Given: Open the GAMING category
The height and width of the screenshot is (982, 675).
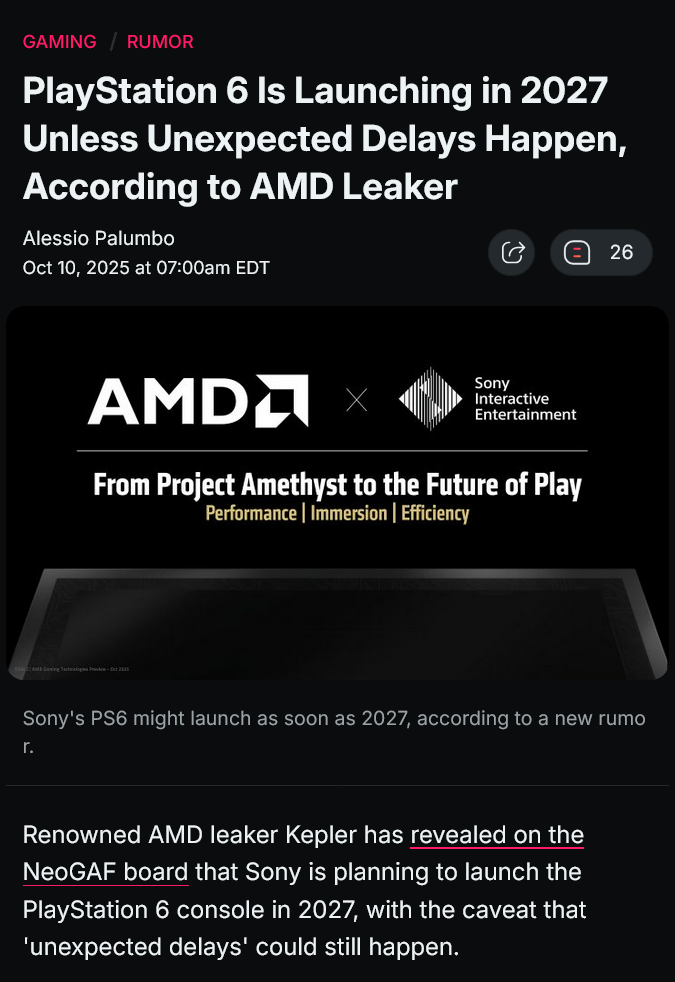Looking at the screenshot, I should 59,42.
